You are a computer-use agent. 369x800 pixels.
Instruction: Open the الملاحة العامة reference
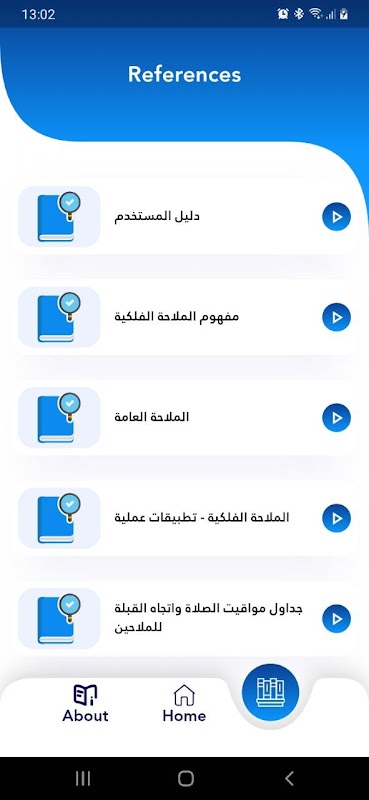tap(184, 418)
